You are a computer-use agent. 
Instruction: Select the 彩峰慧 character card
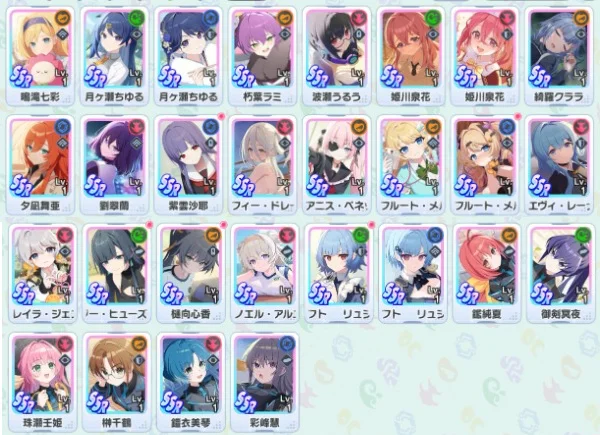click(x=264, y=378)
